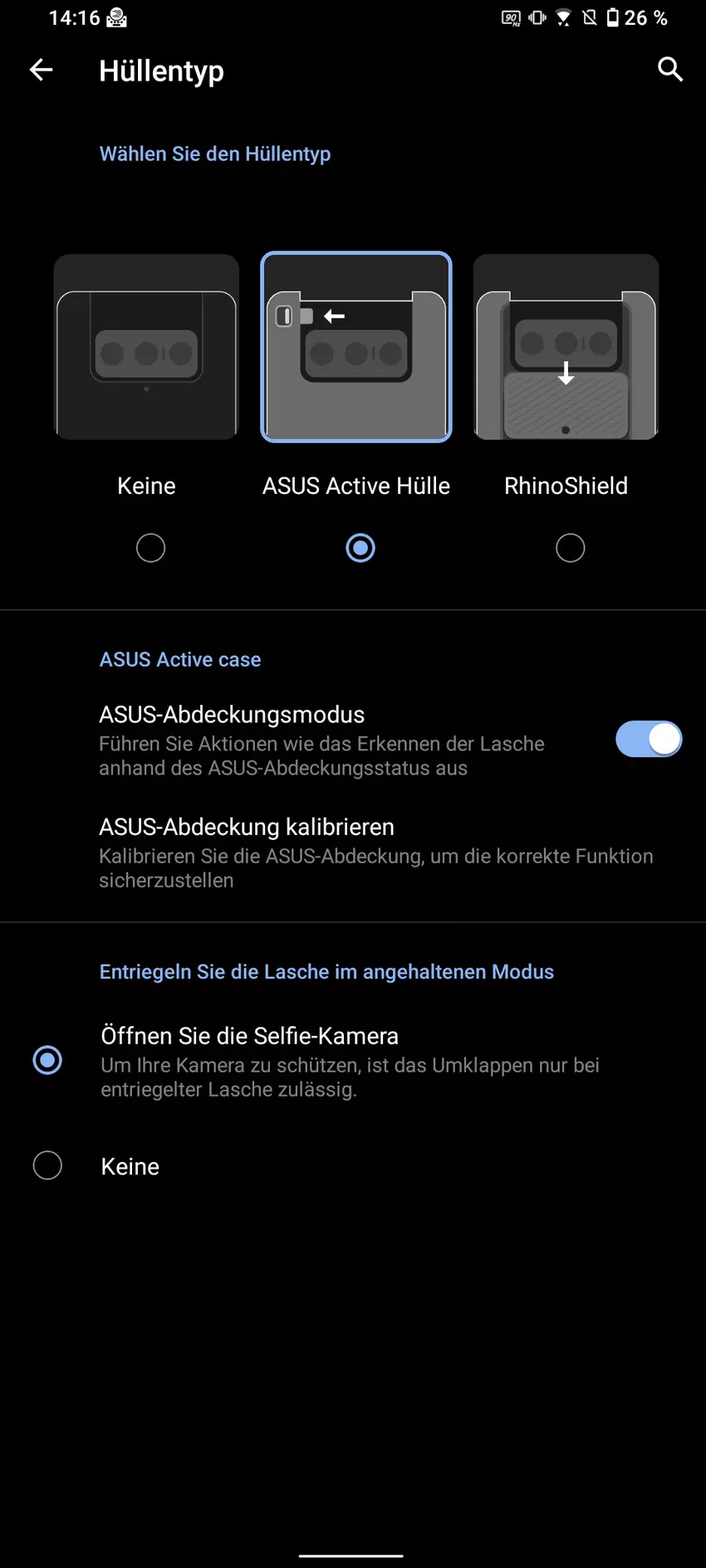Go back from the Hüllentyp screen
The width and height of the screenshot is (706, 1568).
(41, 71)
